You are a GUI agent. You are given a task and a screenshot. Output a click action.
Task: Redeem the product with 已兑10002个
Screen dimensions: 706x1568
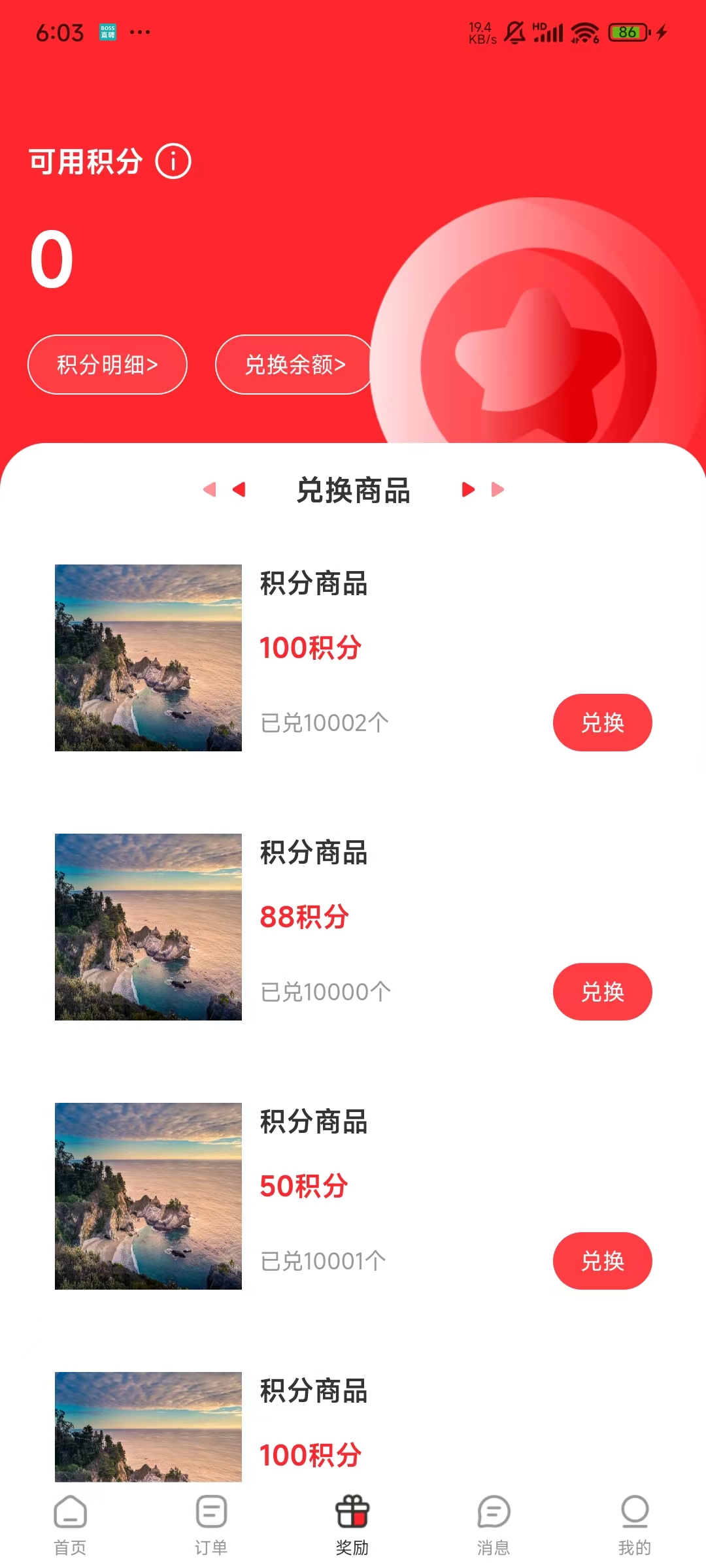click(x=602, y=723)
